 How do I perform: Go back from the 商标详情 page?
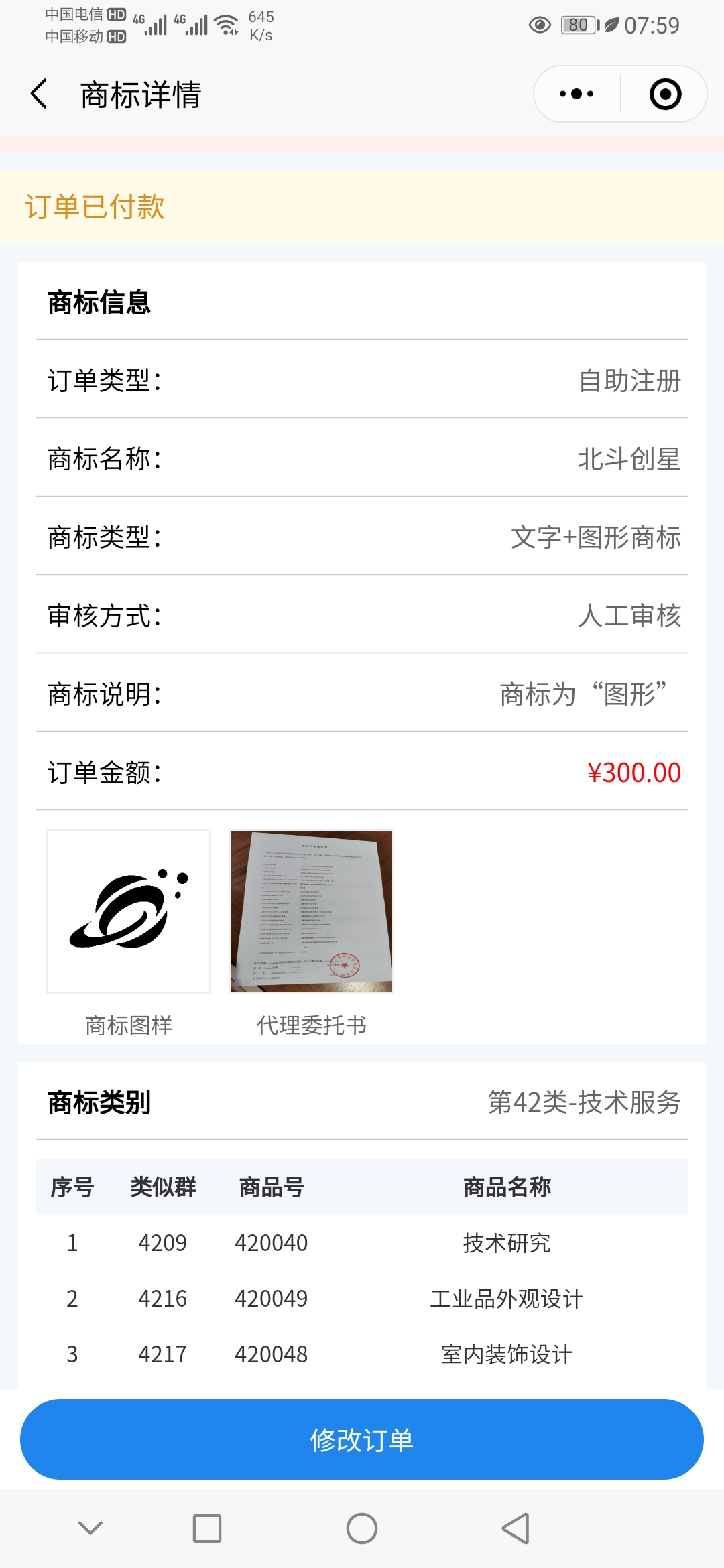tap(40, 94)
